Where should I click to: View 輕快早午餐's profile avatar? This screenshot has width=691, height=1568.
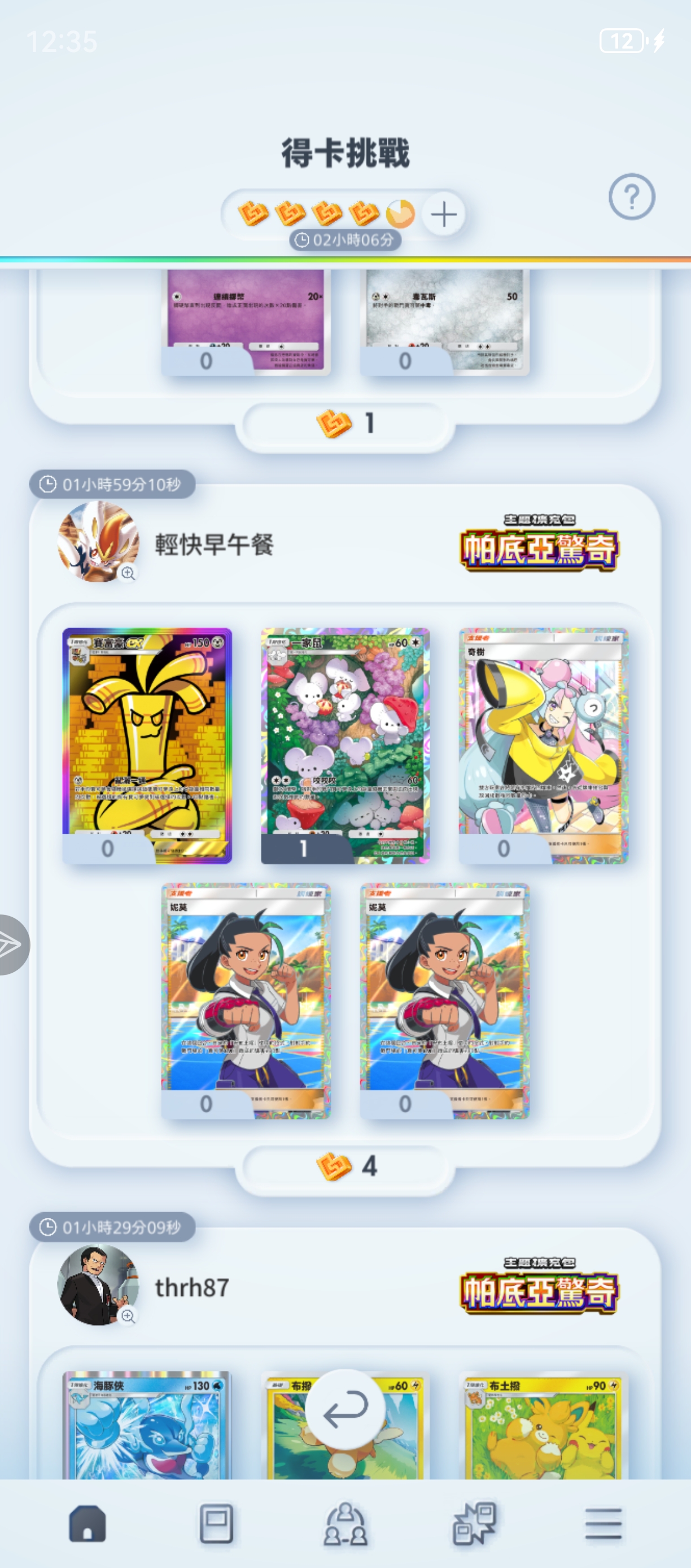[98, 541]
